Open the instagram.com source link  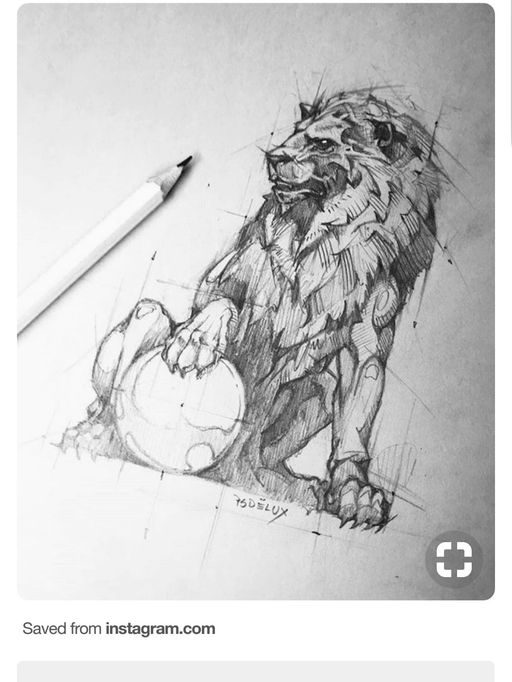[x=161, y=629]
